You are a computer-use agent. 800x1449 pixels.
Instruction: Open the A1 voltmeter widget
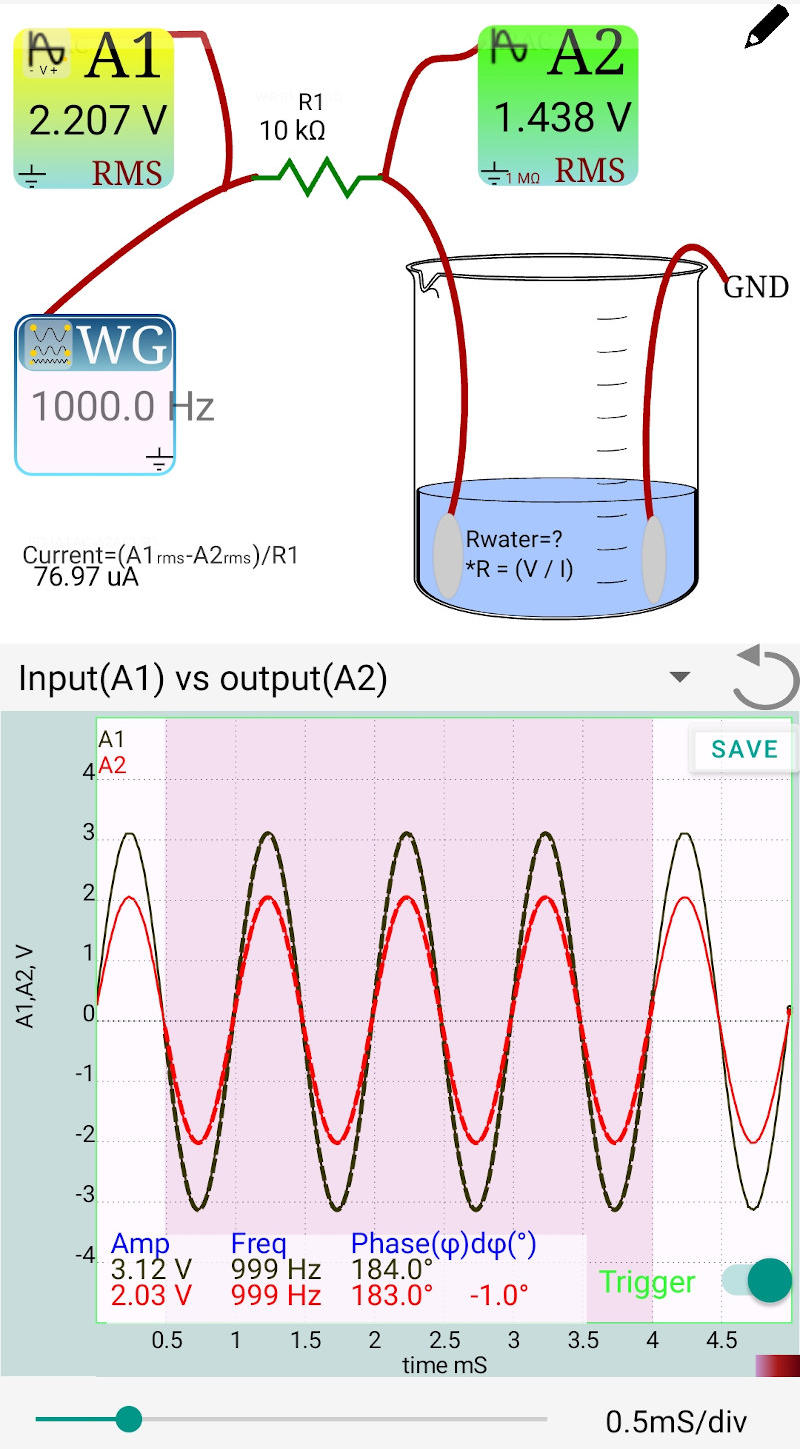94,108
